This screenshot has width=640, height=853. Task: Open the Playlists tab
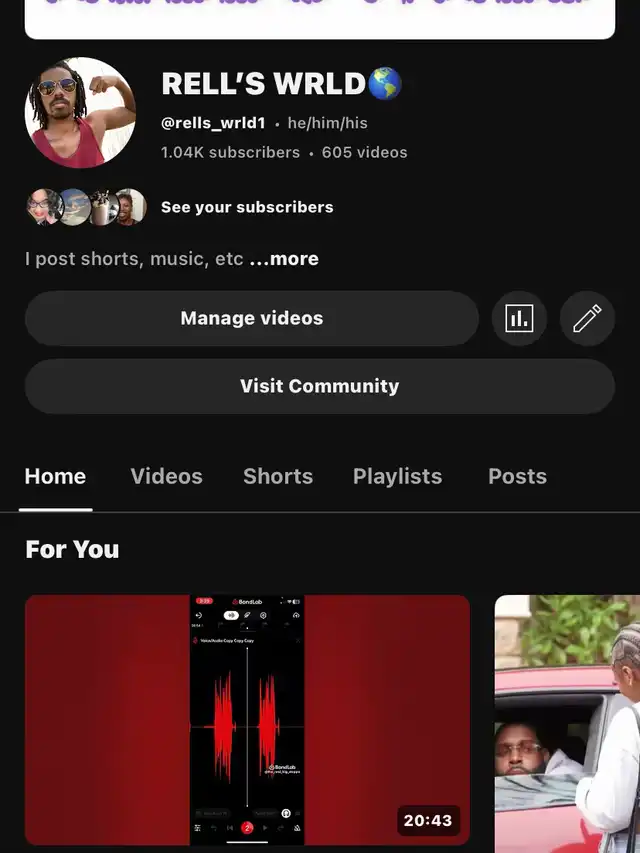click(x=397, y=476)
